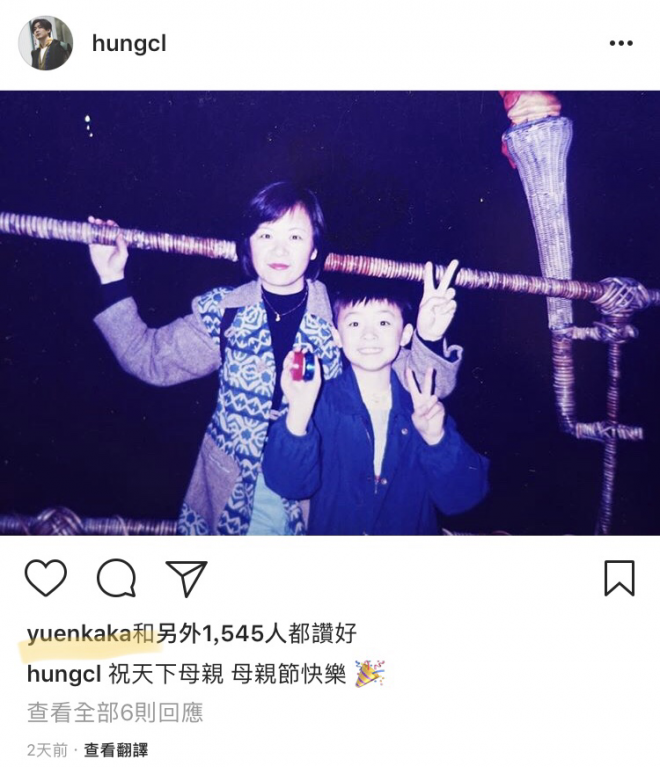The image size is (660, 767).
Task: Tap 查看翻譯 to translate the caption
Action: [116, 749]
